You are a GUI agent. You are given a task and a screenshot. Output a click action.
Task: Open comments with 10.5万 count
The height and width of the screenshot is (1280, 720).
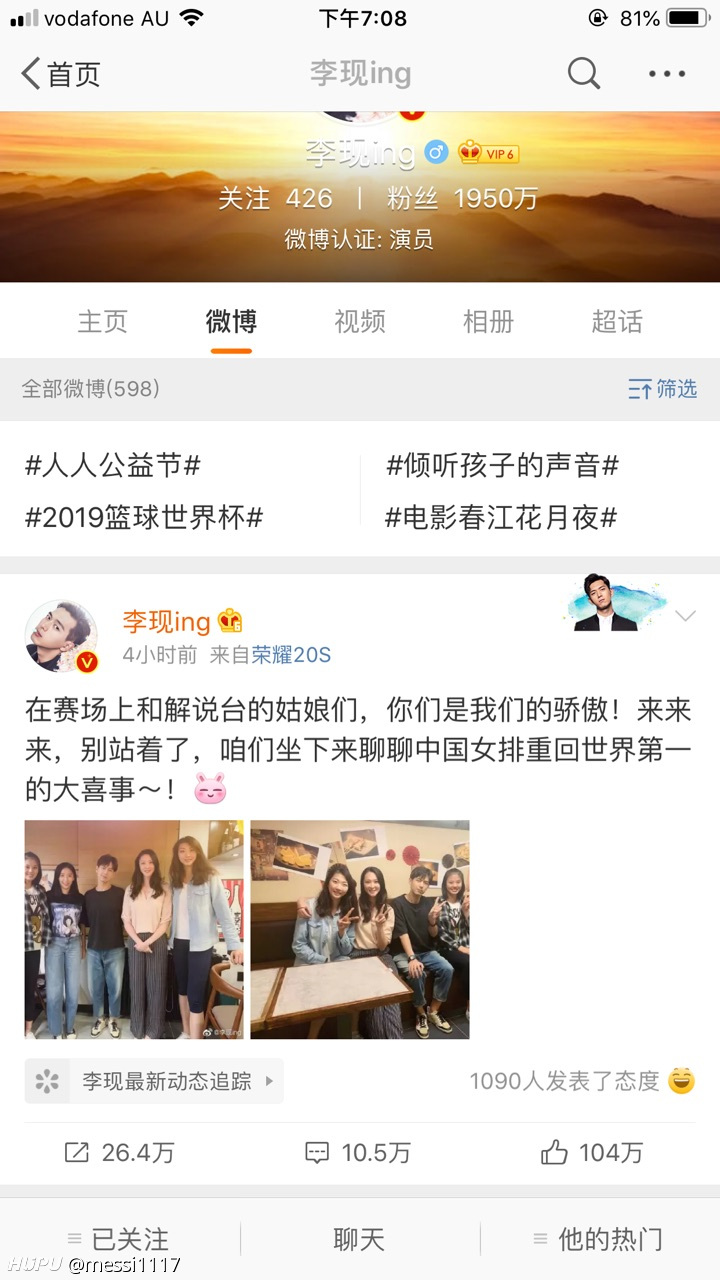point(358,1153)
